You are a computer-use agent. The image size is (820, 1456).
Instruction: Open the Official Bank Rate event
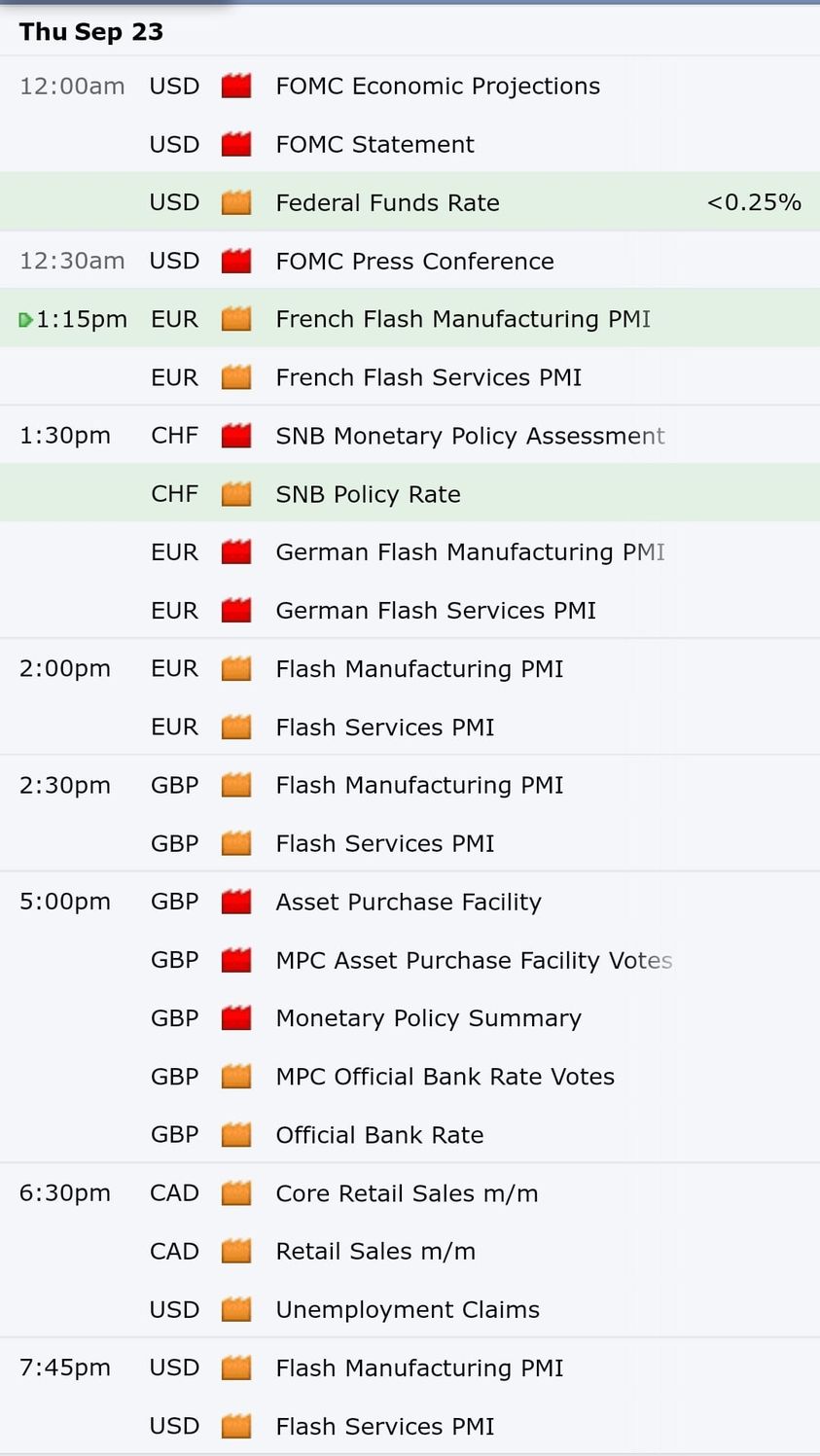tap(410, 1134)
